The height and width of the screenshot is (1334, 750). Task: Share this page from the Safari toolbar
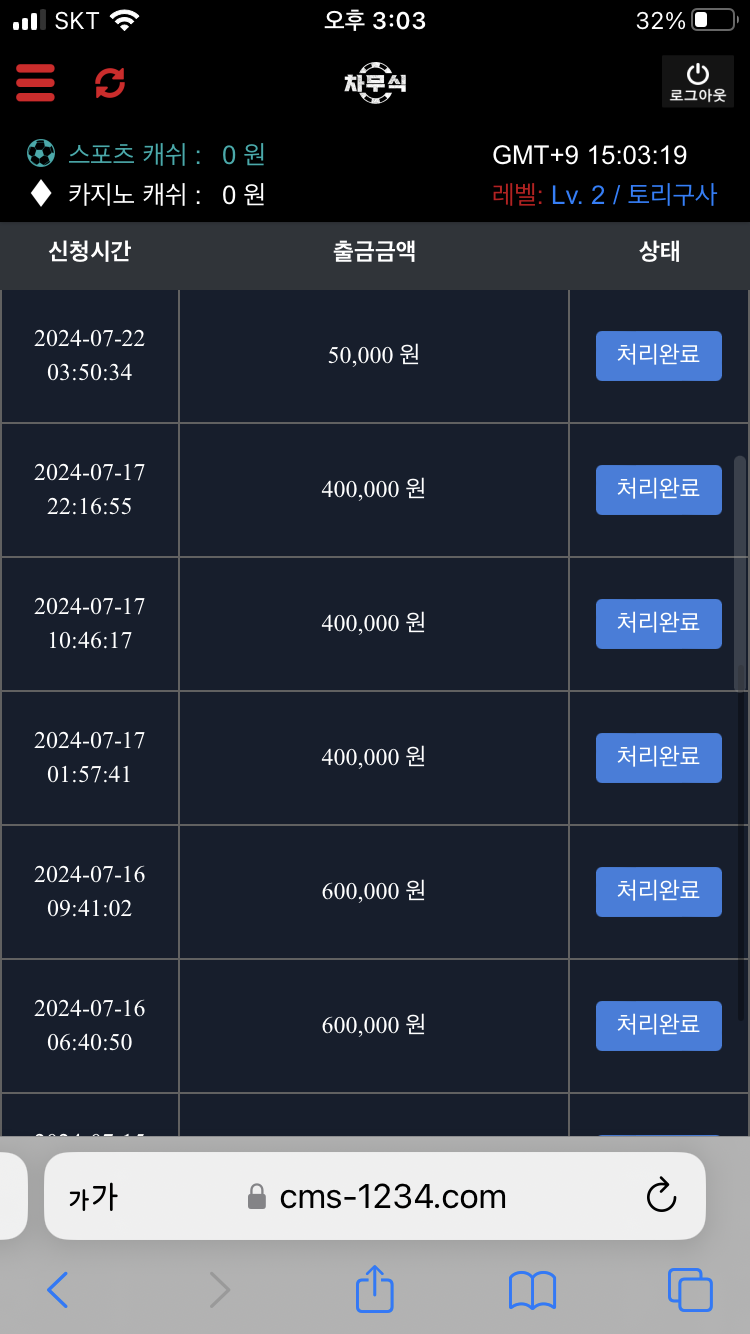coord(375,1289)
